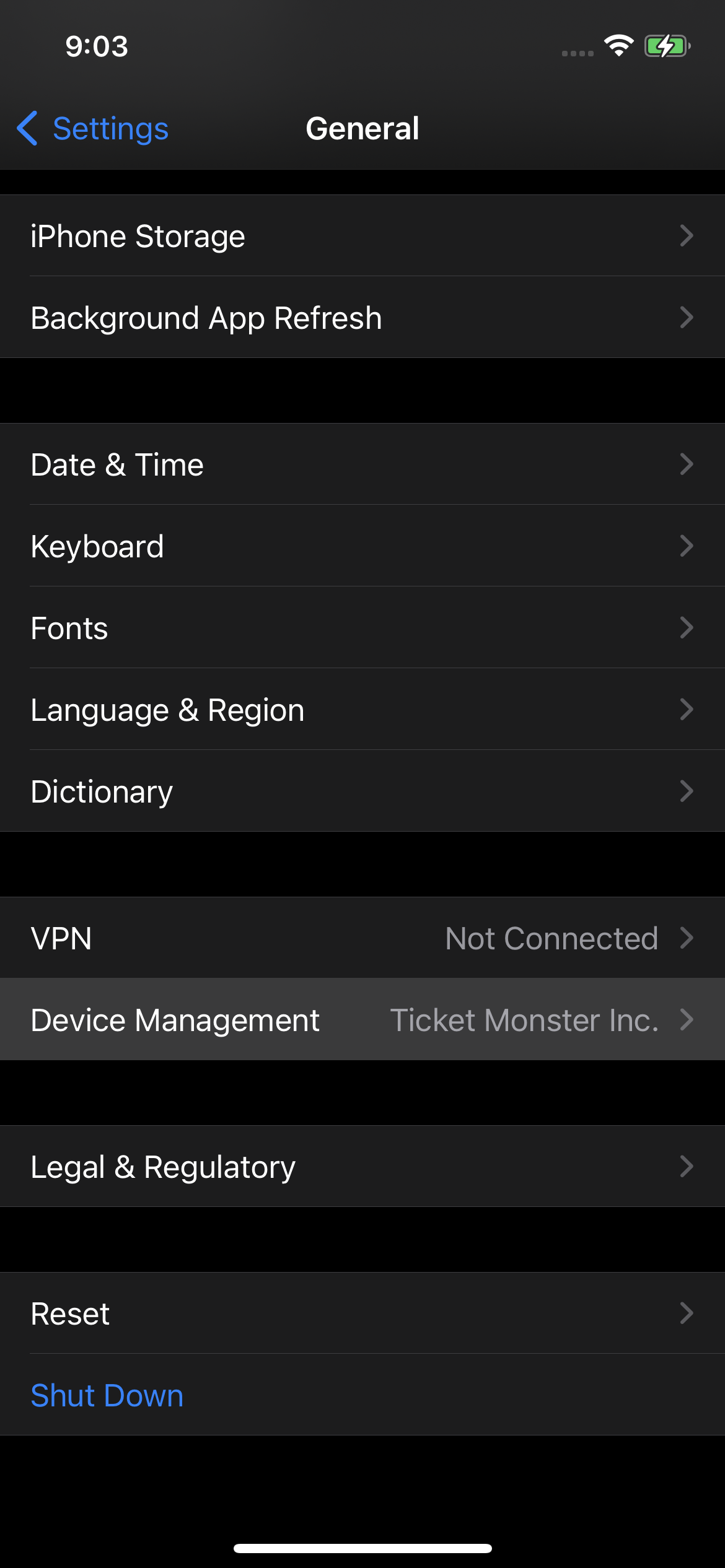Open Date & Time settings
The image size is (725, 1568).
coord(362,464)
